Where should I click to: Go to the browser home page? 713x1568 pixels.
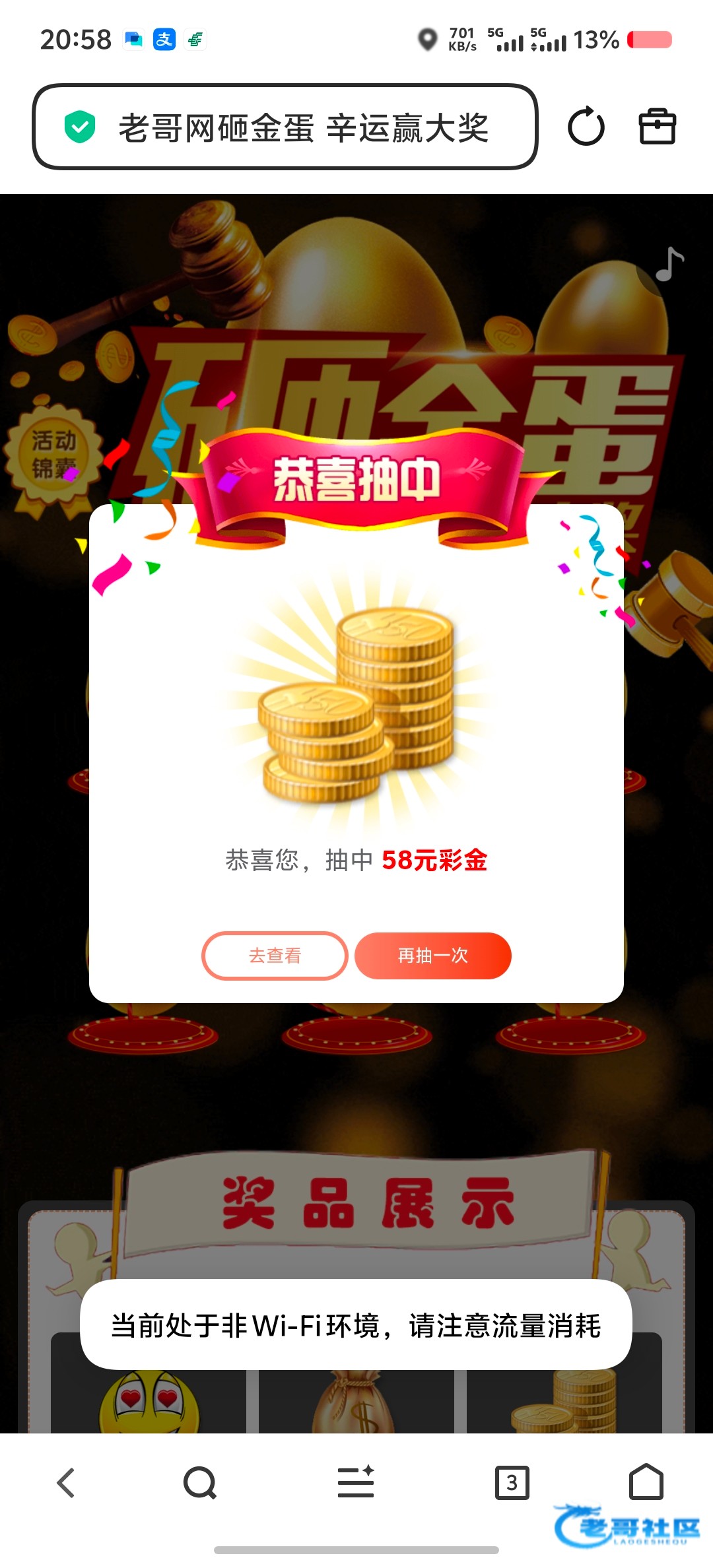pyautogui.click(x=646, y=1482)
